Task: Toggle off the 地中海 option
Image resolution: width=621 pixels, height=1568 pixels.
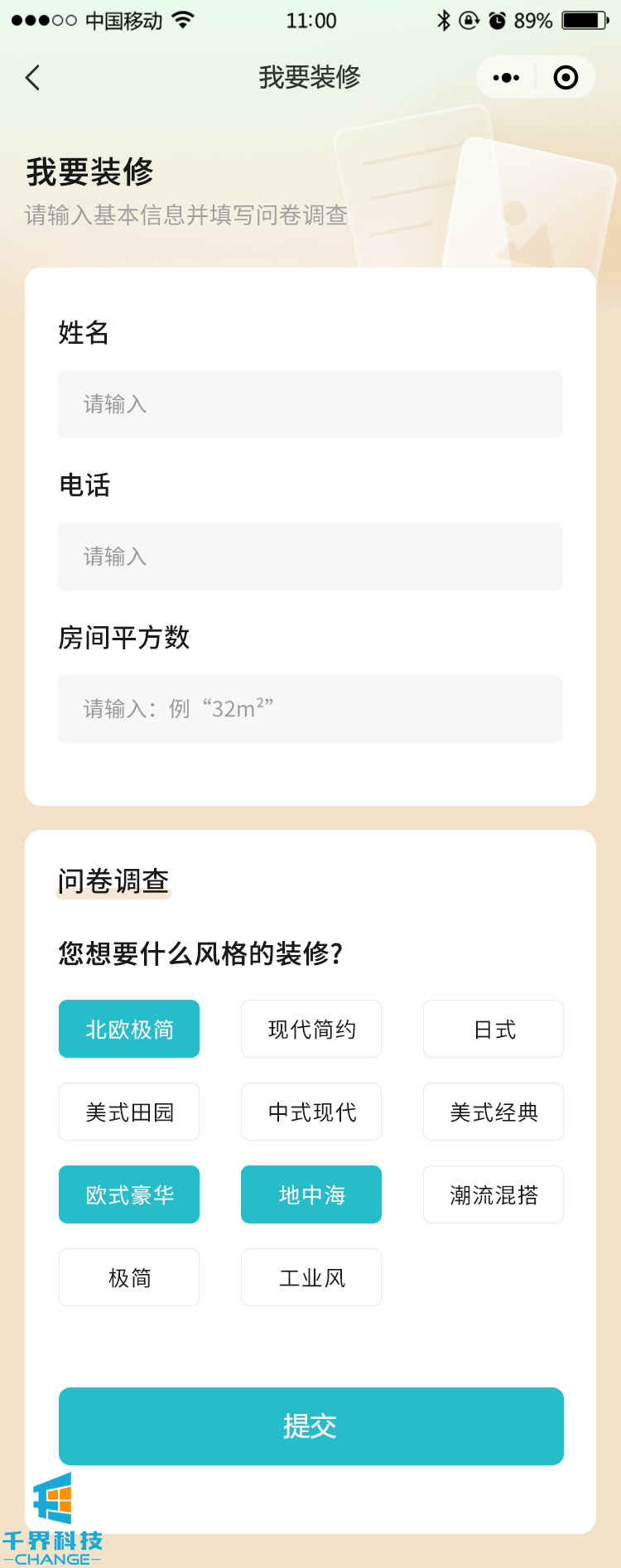Action: [x=311, y=1194]
